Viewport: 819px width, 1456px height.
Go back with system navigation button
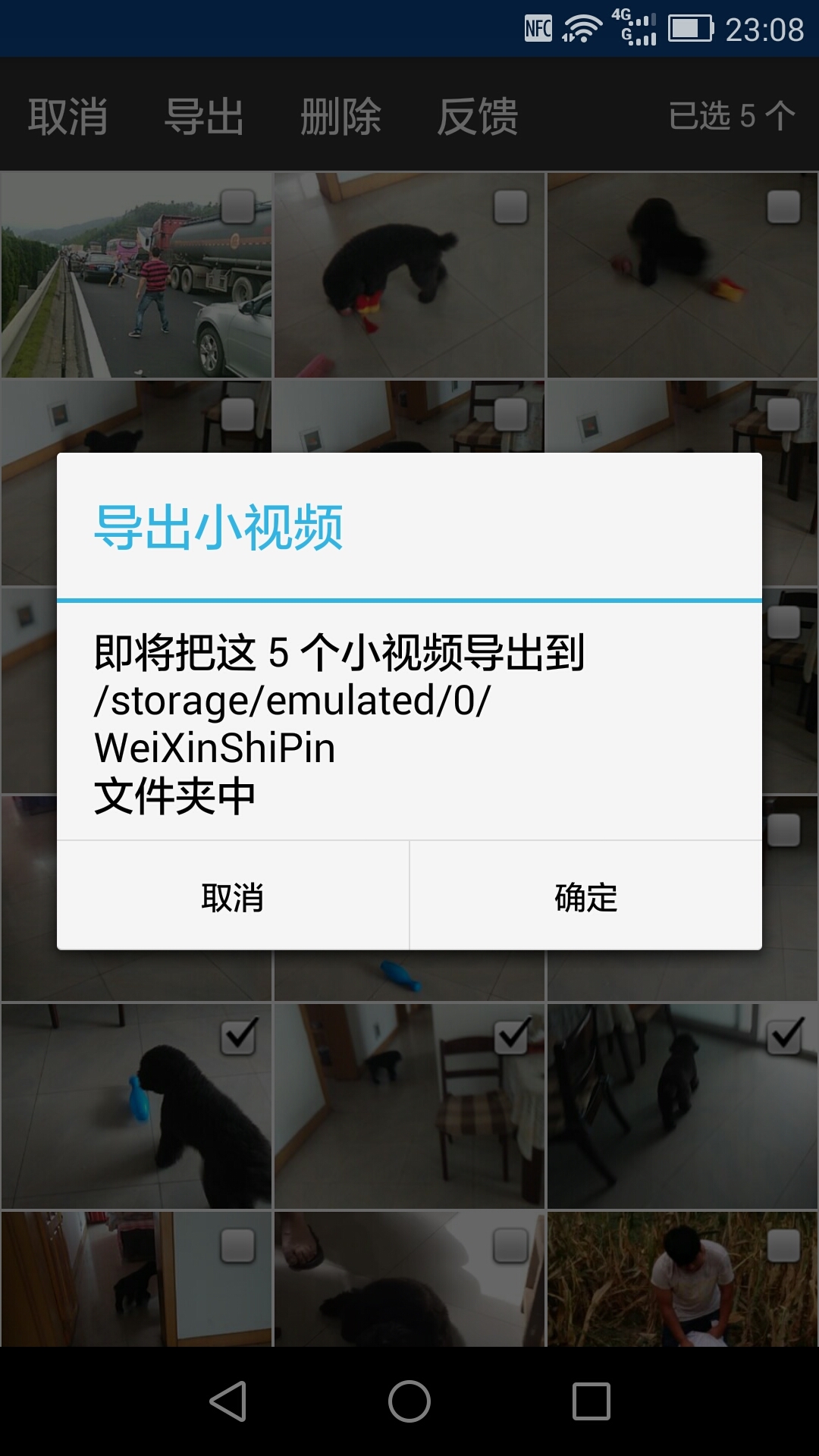(227, 1401)
